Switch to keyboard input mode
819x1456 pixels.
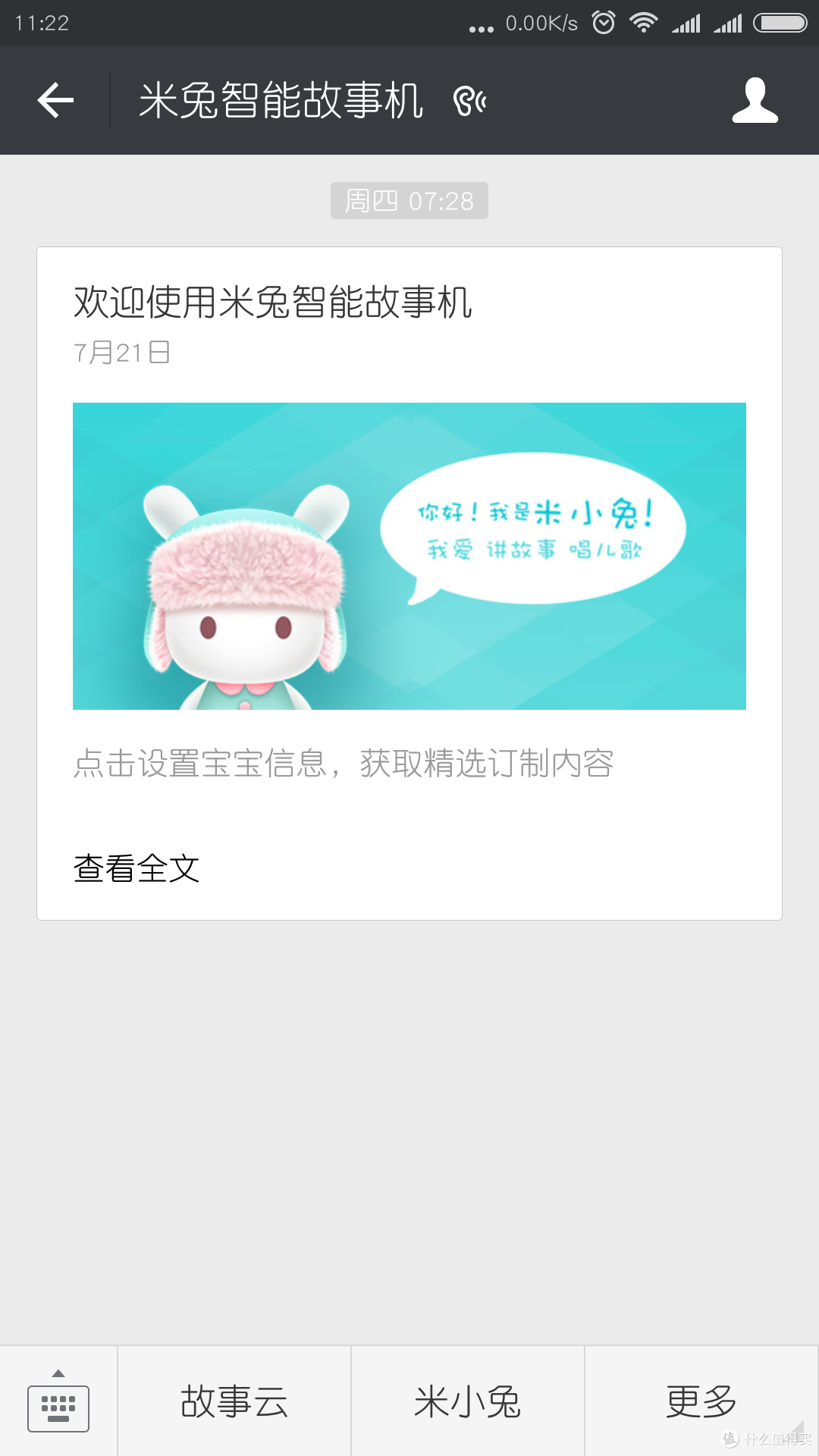58,1401
